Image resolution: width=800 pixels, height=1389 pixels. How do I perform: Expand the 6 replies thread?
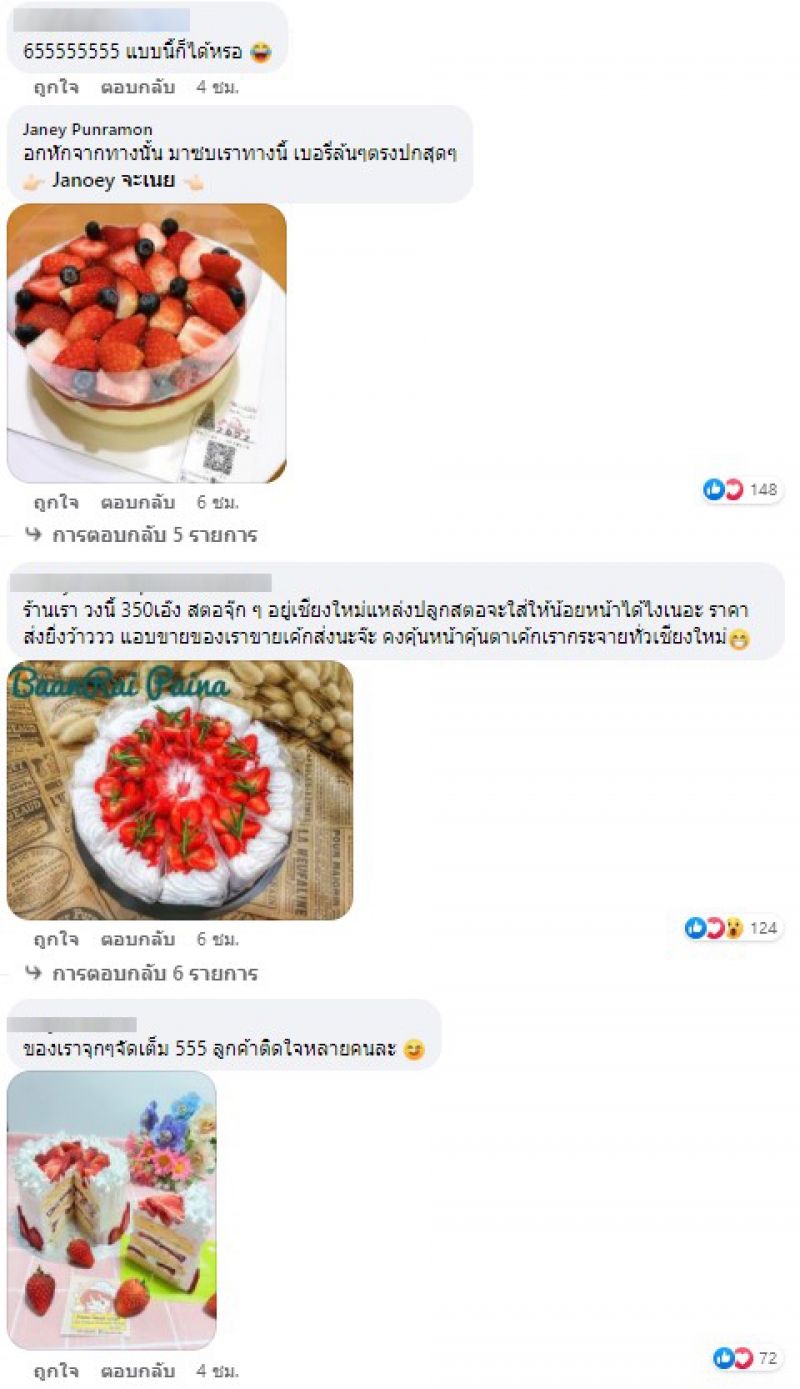(154, 973)
